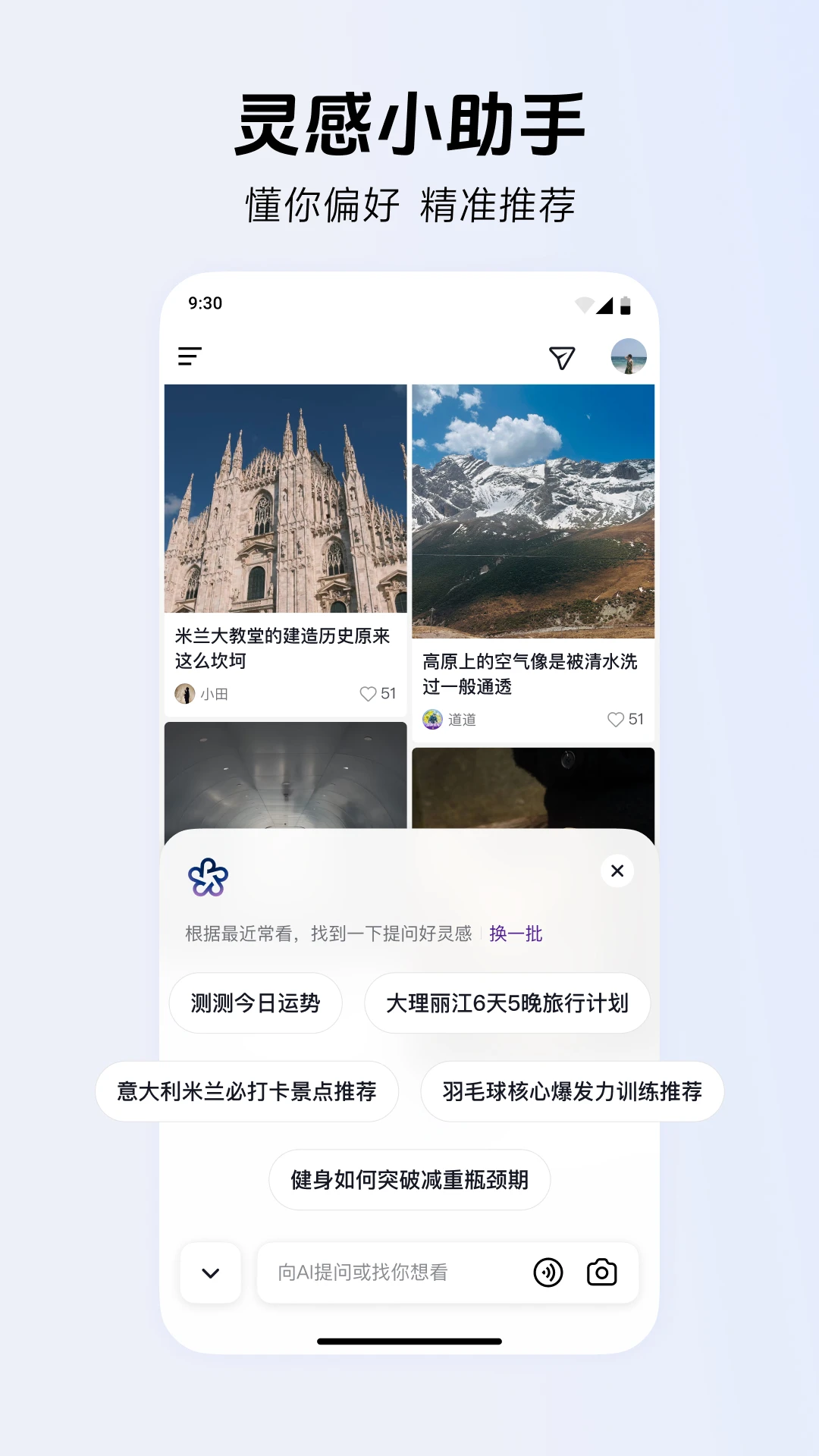Select the 大理丽江6天5晚旅行计划 chip
The width and height of the screenshot is (819, 1456).
[x=507, y=1003]
